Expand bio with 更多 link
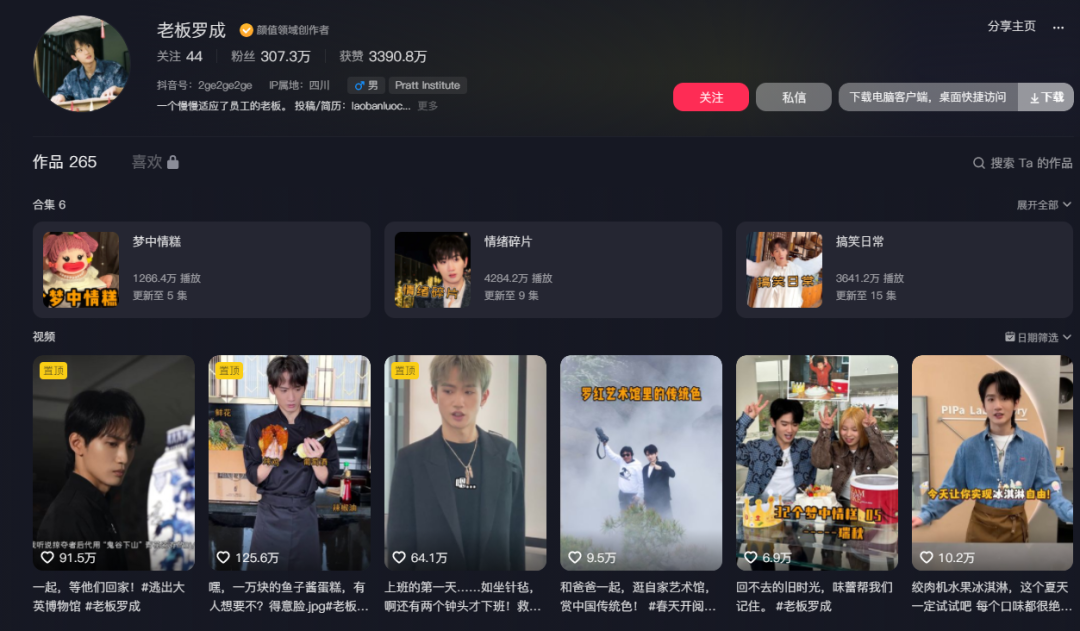Image resolution: width=1080 pixels, height=631 pixels. 427,106
